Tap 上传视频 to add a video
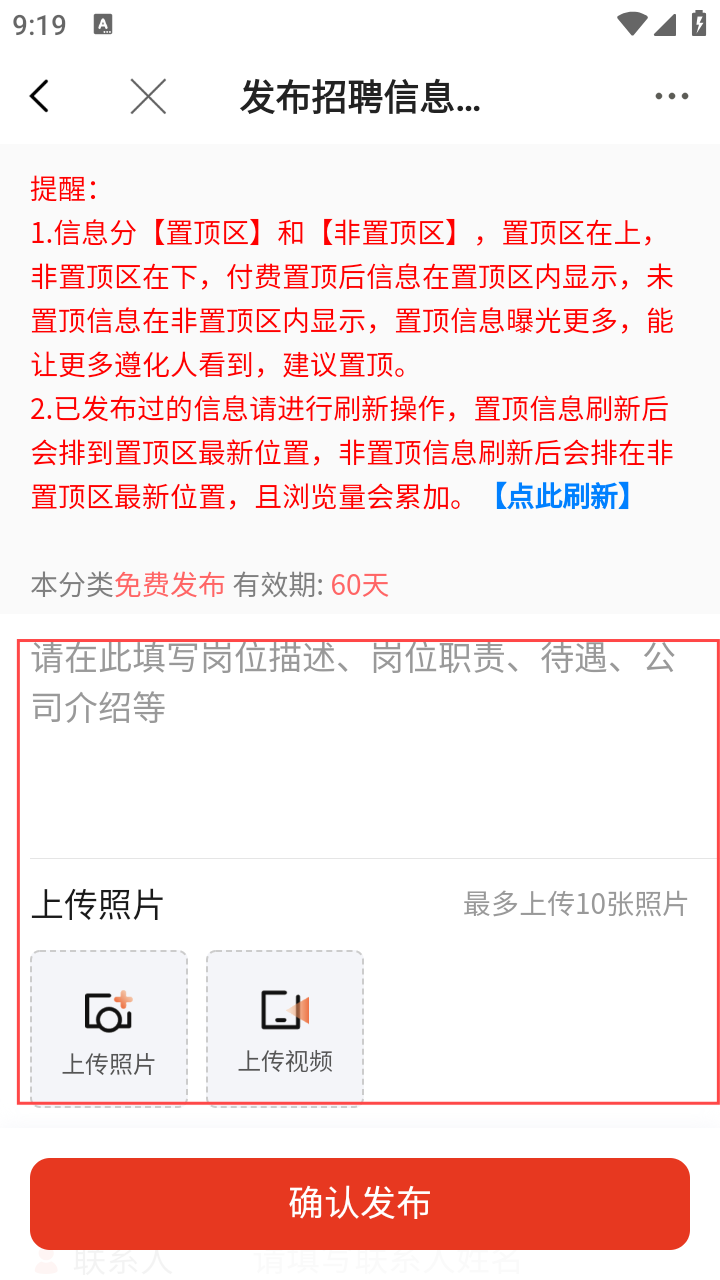Screen dimensions: 720x1280 (285, 1028)
